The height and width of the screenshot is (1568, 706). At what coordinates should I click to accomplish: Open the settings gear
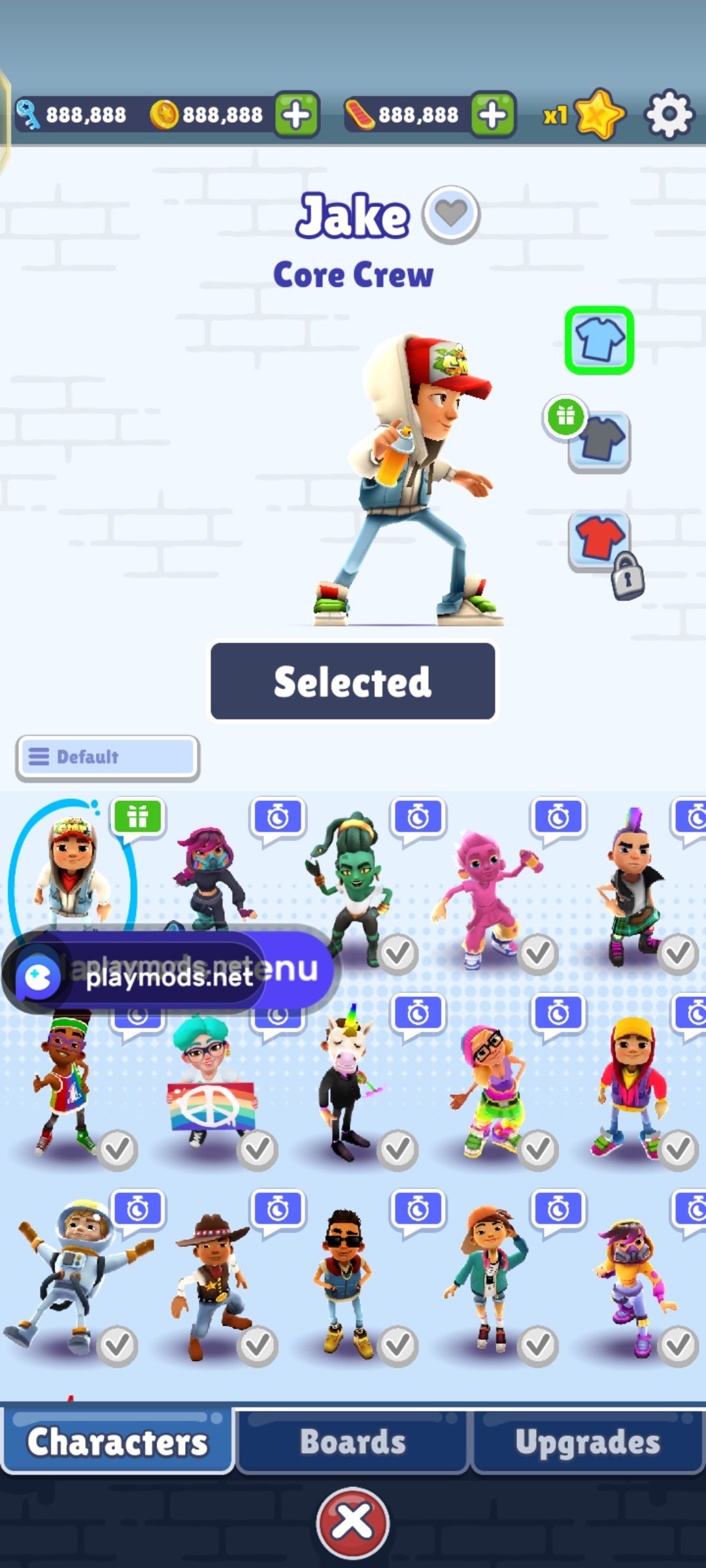click(668, 115)
